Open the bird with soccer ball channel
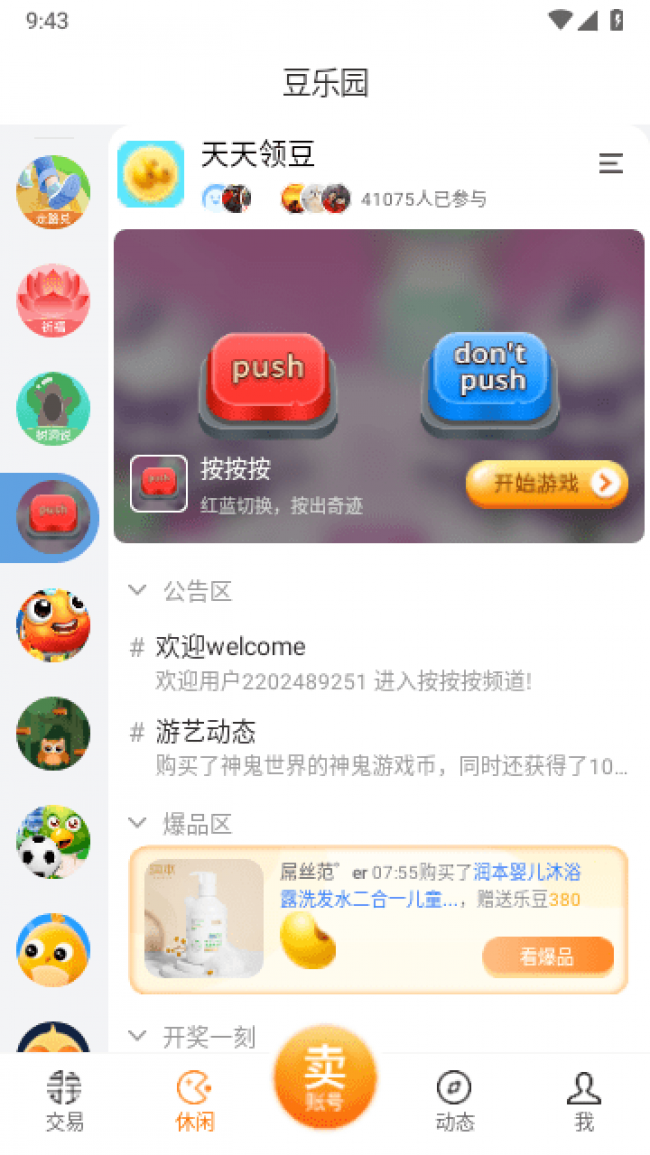Screen dimensions: 650x1155 coord(53,841)
